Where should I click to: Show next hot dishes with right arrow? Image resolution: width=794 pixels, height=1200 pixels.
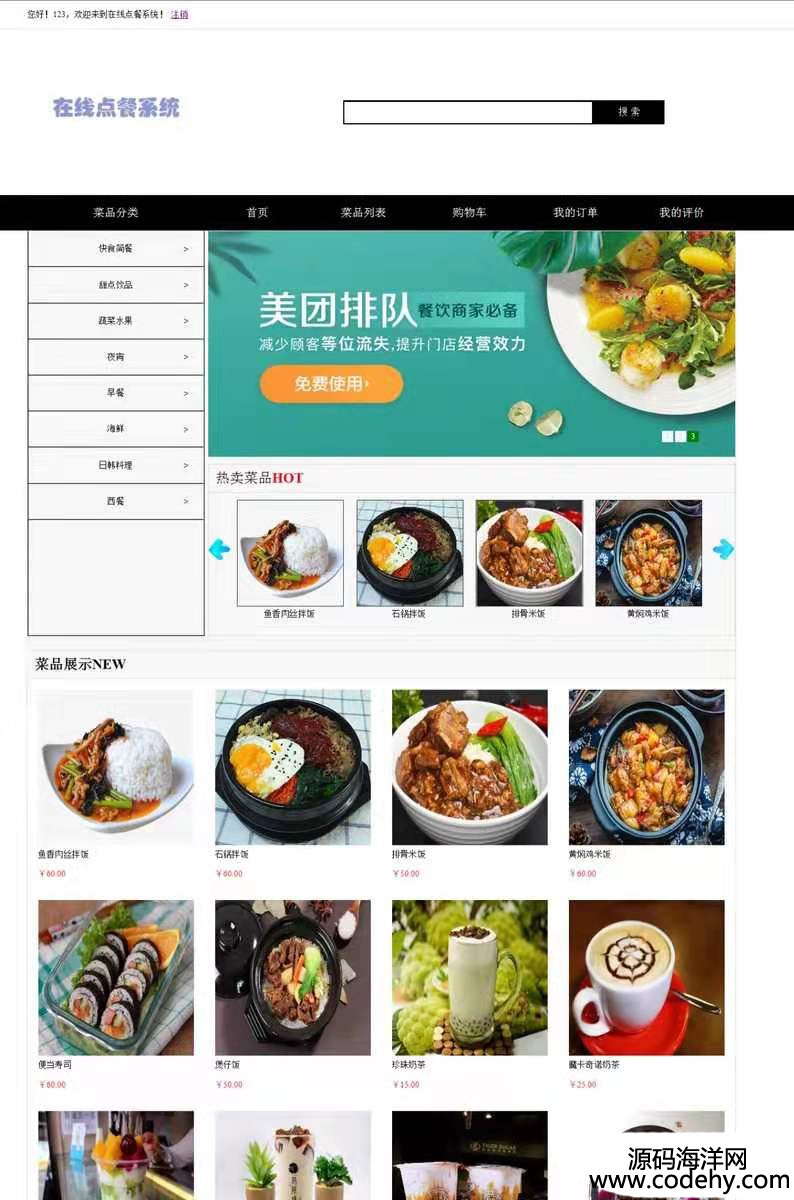pyautogui.click(x=723, y=549)
